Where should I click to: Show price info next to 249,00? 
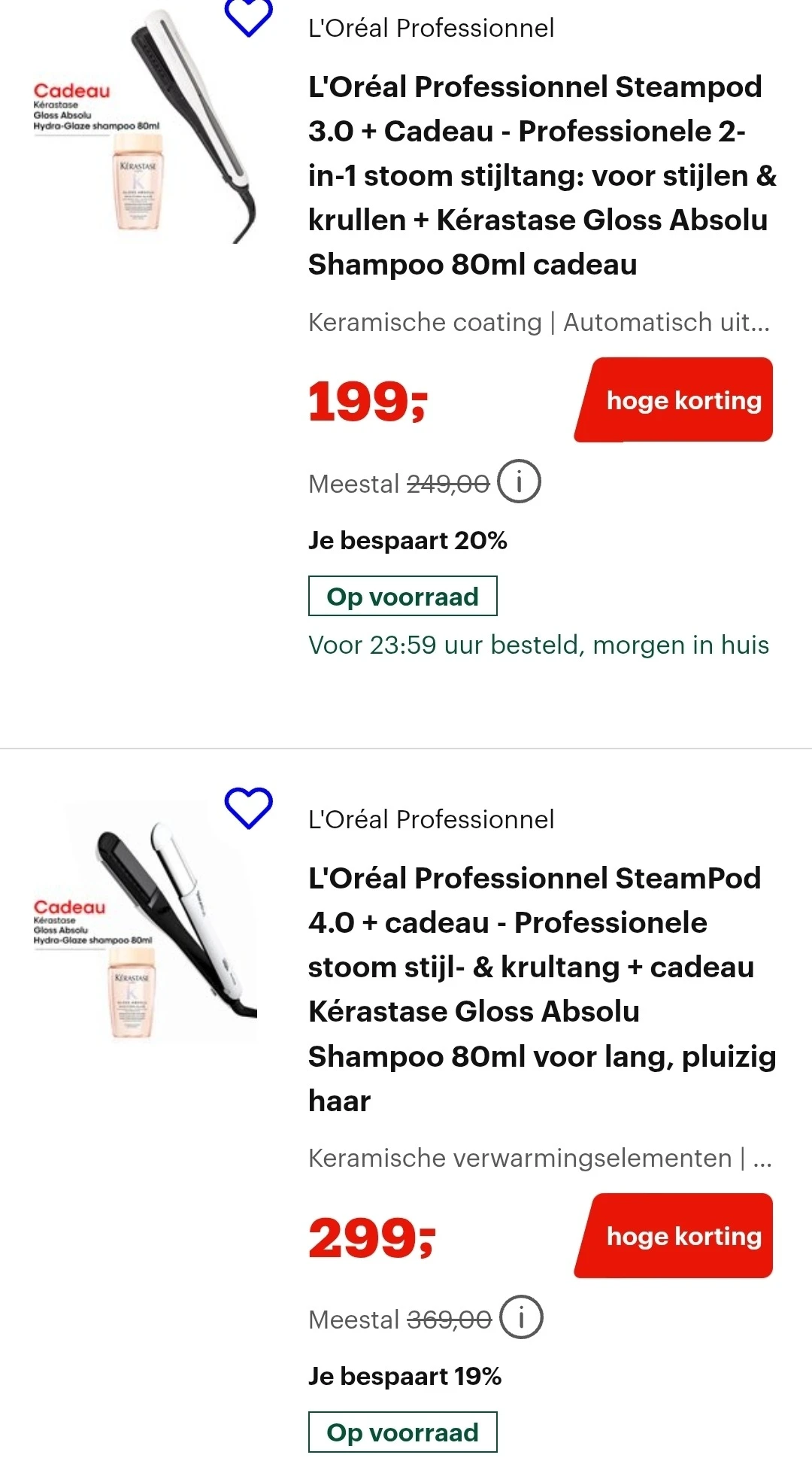pyautogui.click(x=519, y=481)
